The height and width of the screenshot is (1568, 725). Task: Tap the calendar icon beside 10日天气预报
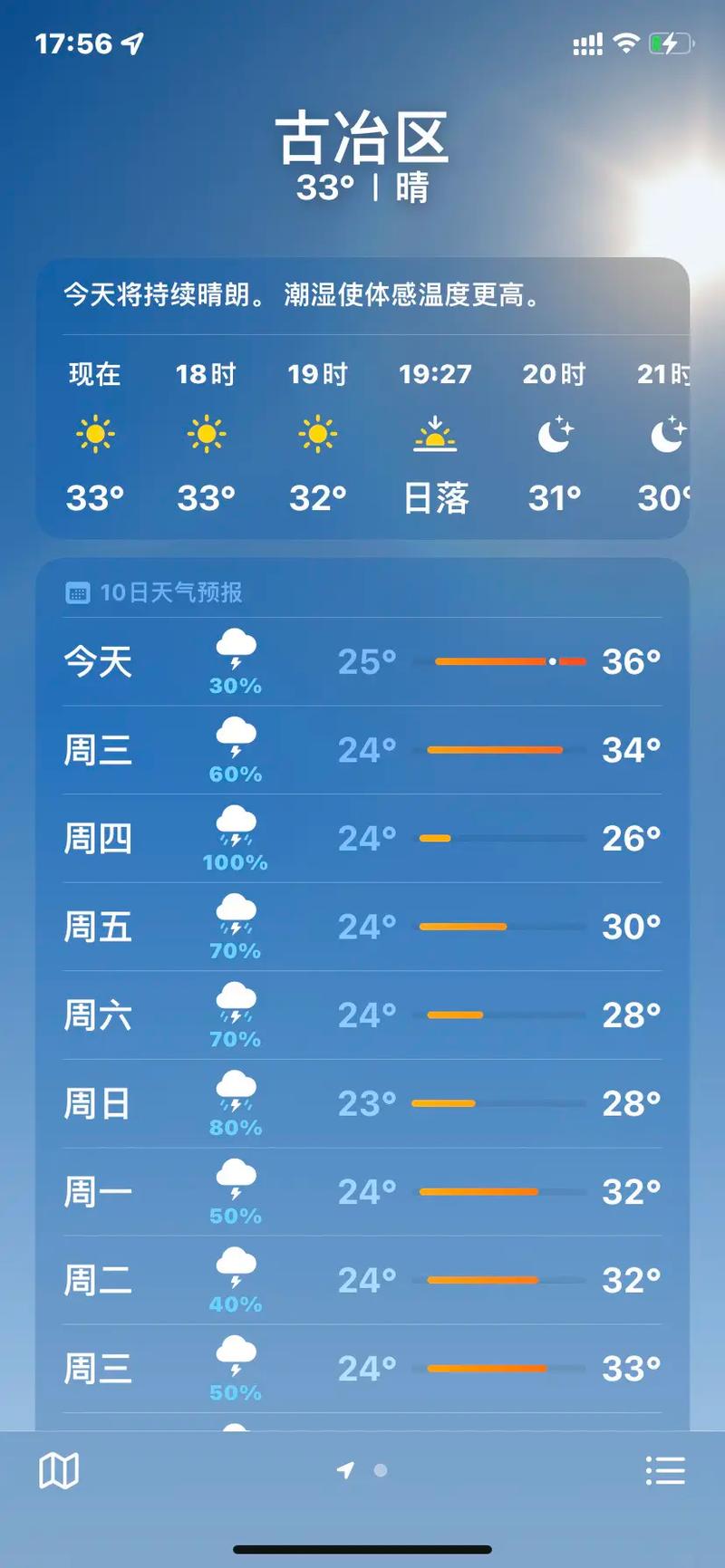tap(79, 592)
